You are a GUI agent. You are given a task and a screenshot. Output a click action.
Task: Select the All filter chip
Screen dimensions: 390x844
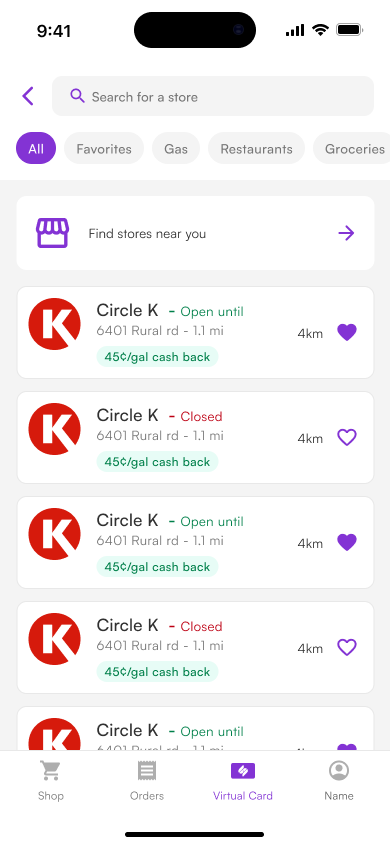pyautogui.click(x=36, y=149)
